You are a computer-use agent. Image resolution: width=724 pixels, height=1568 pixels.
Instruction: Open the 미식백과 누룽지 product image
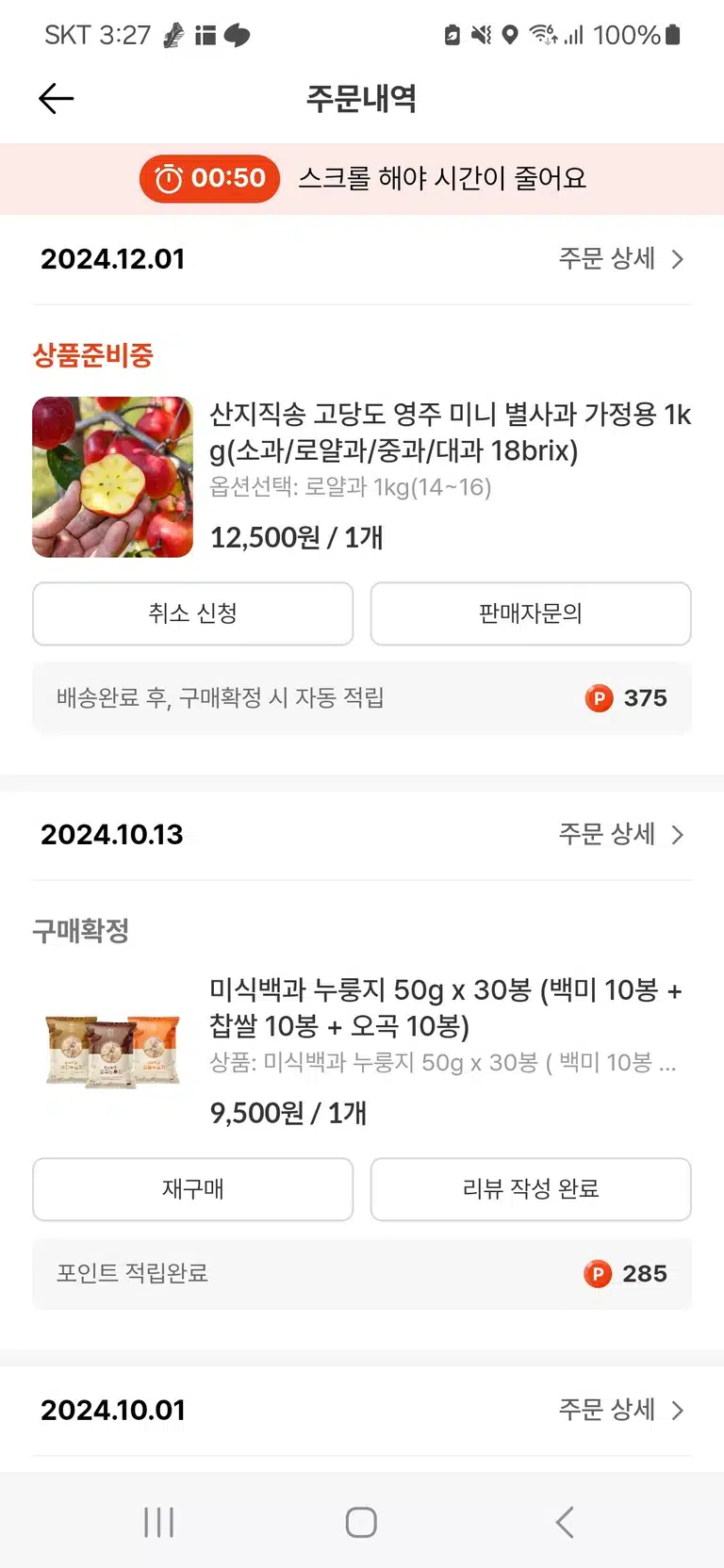(112, 1053)
